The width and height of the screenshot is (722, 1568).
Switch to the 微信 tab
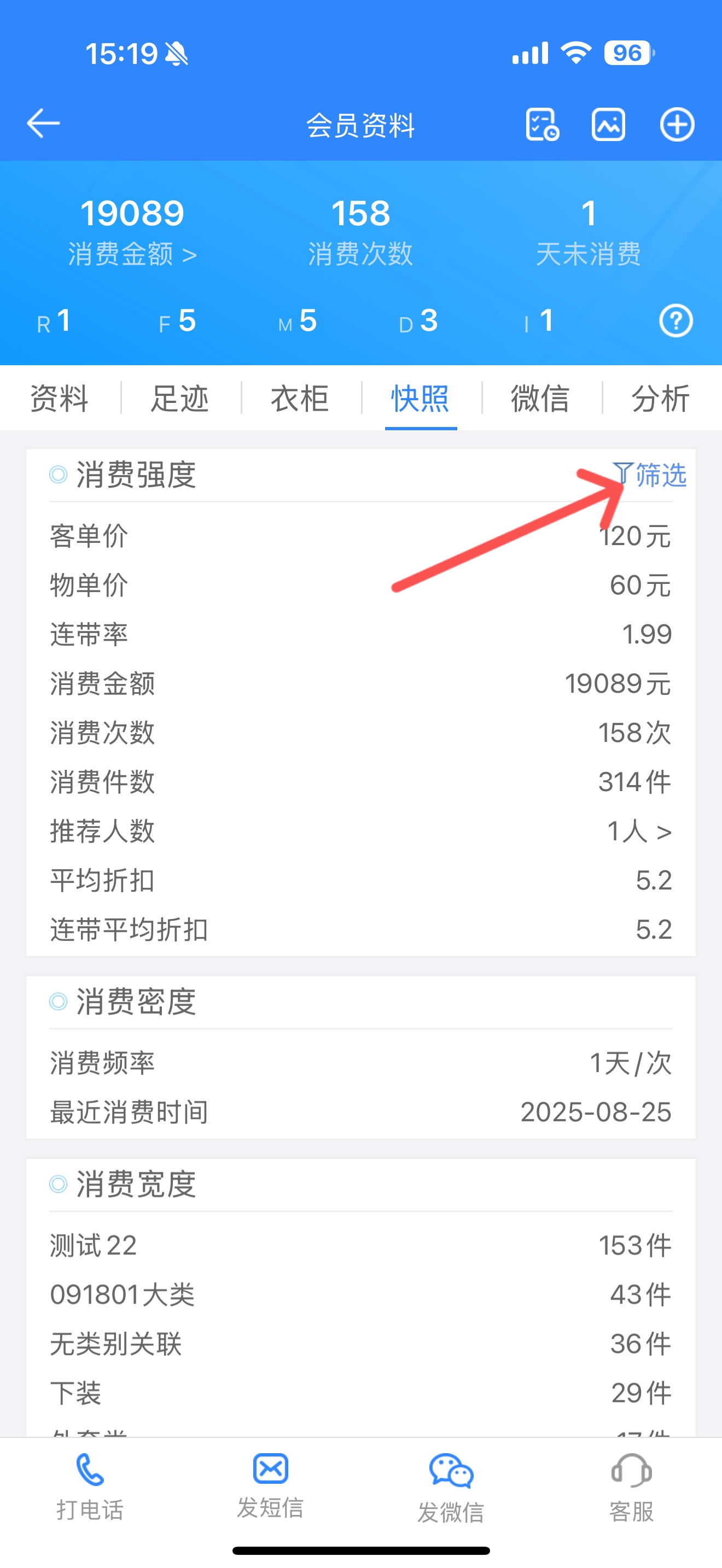coord(540,399)
